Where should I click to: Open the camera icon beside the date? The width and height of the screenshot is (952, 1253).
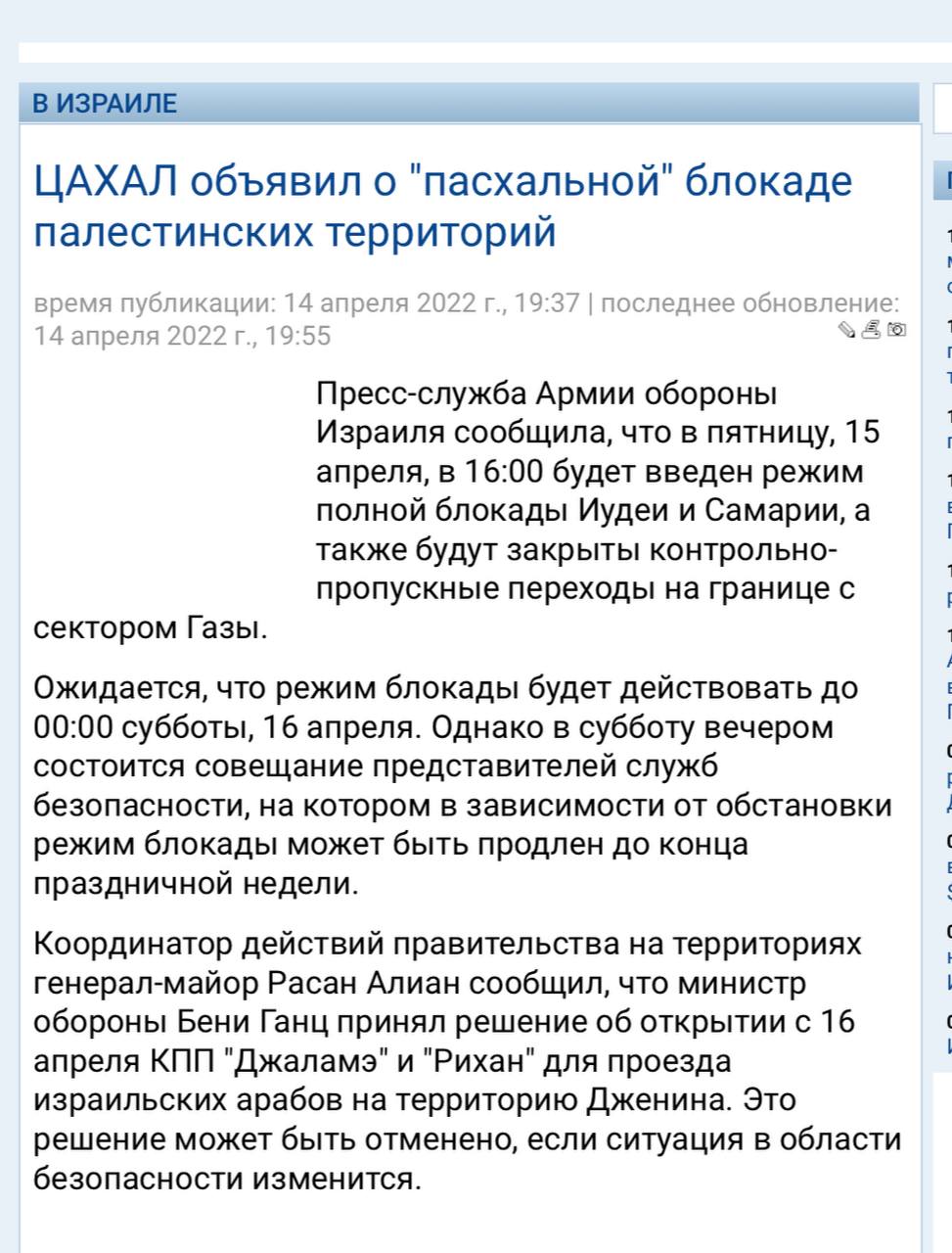coord(896,329)
